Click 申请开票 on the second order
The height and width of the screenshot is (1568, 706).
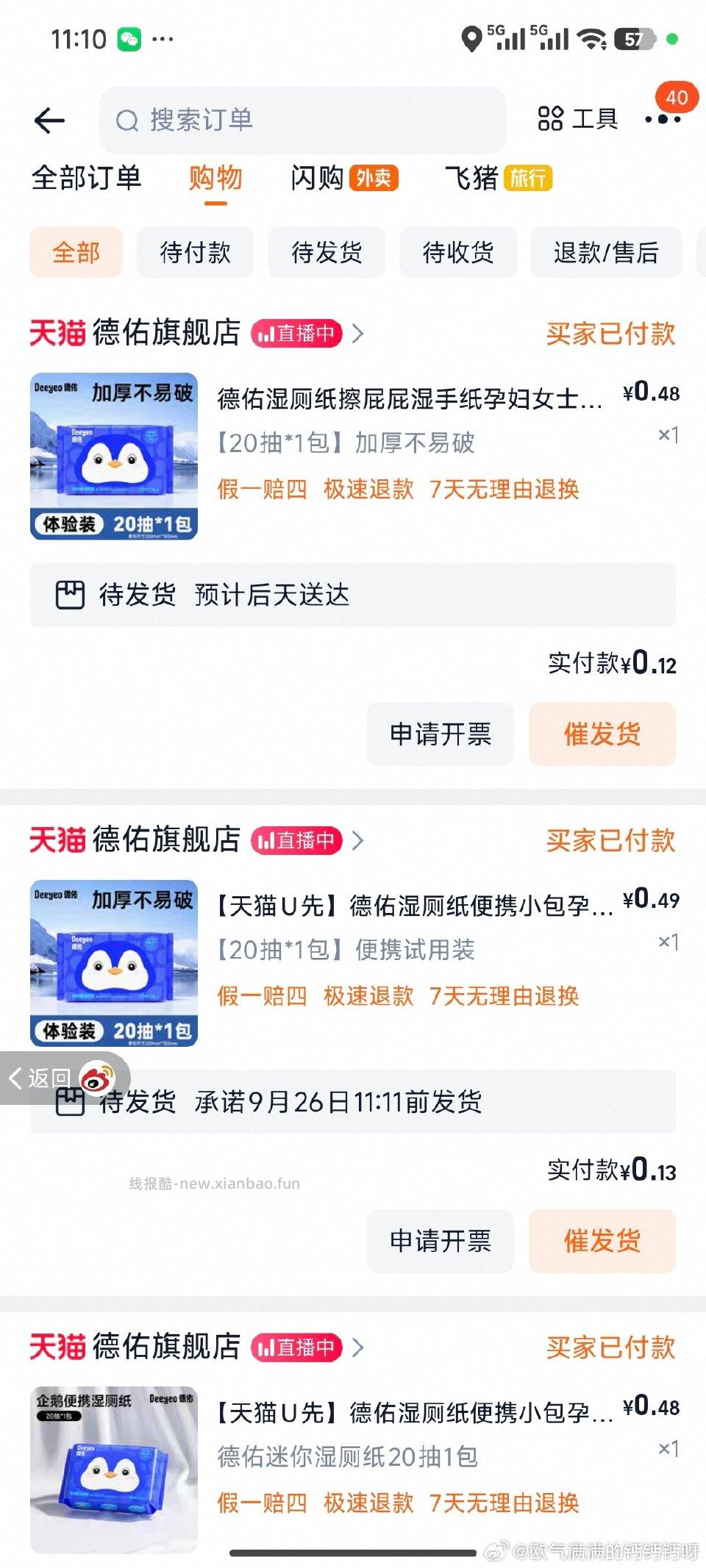point(441,1241)
